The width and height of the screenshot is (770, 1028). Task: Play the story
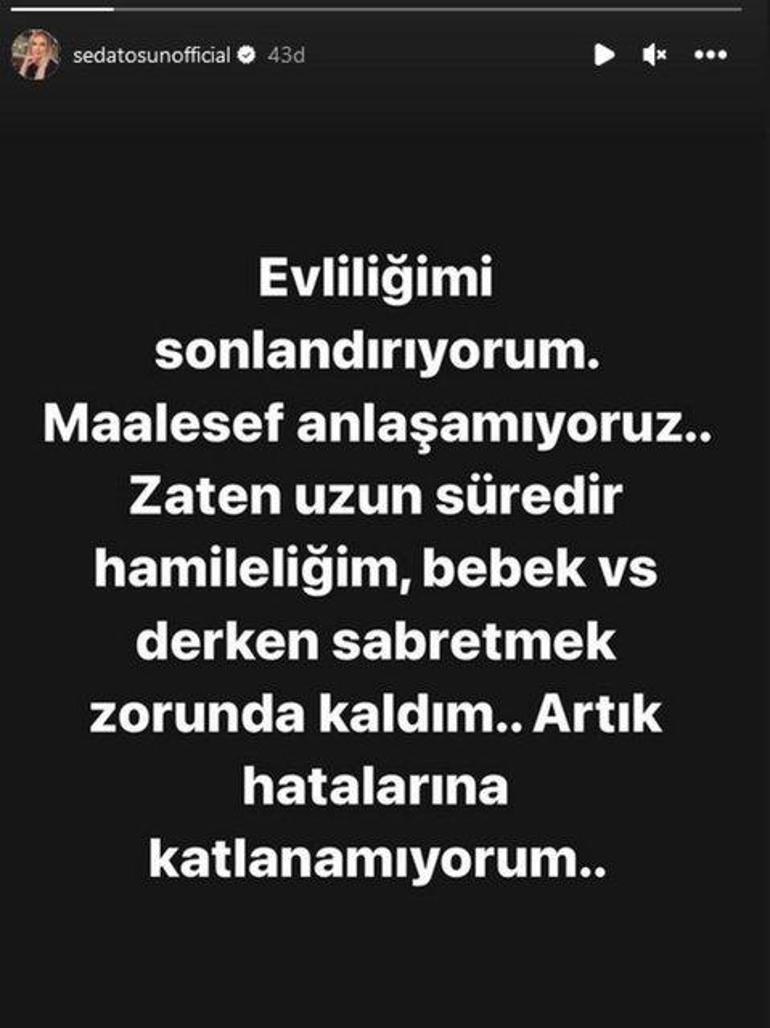tap(604, 55)
